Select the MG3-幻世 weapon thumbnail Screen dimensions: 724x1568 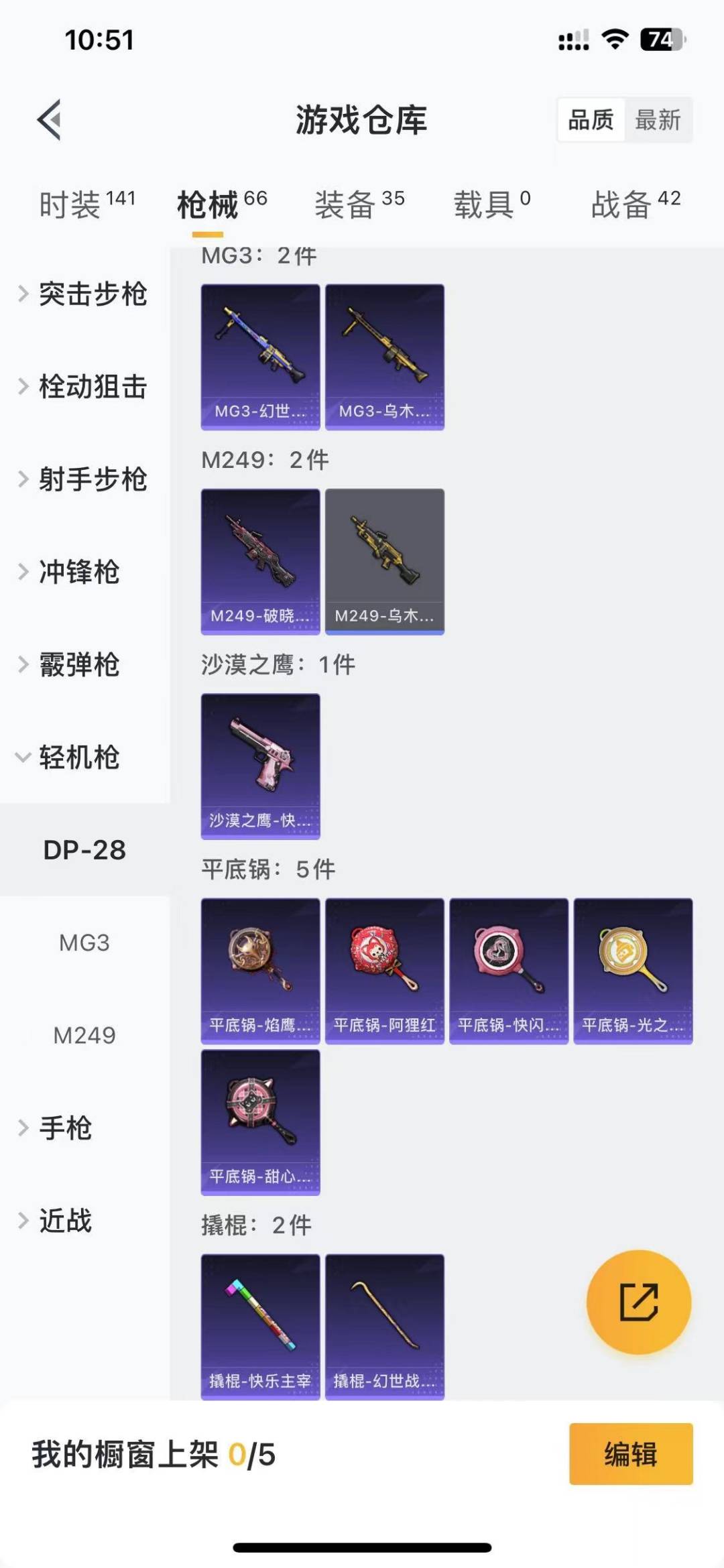click(x=260, y=355)
